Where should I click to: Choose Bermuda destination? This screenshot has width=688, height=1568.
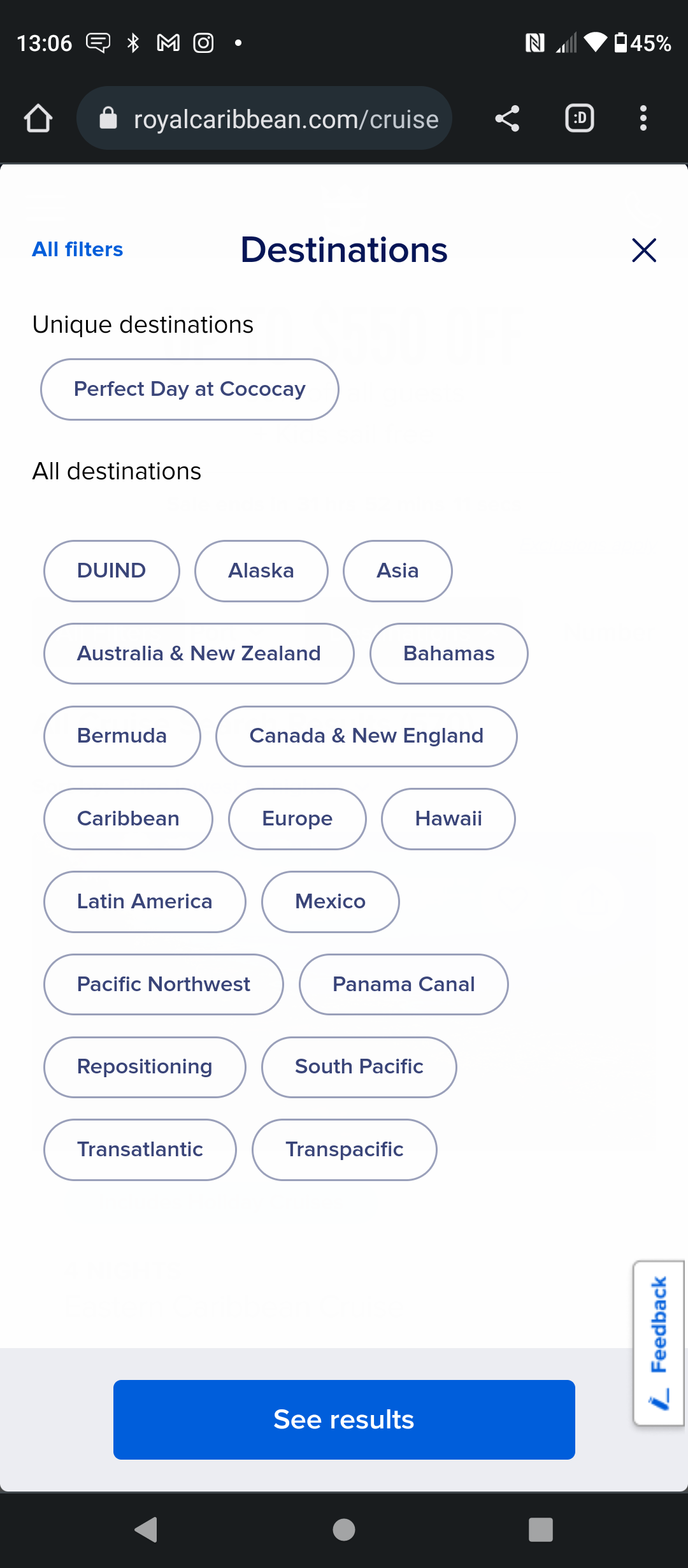(x=122, y=736)
